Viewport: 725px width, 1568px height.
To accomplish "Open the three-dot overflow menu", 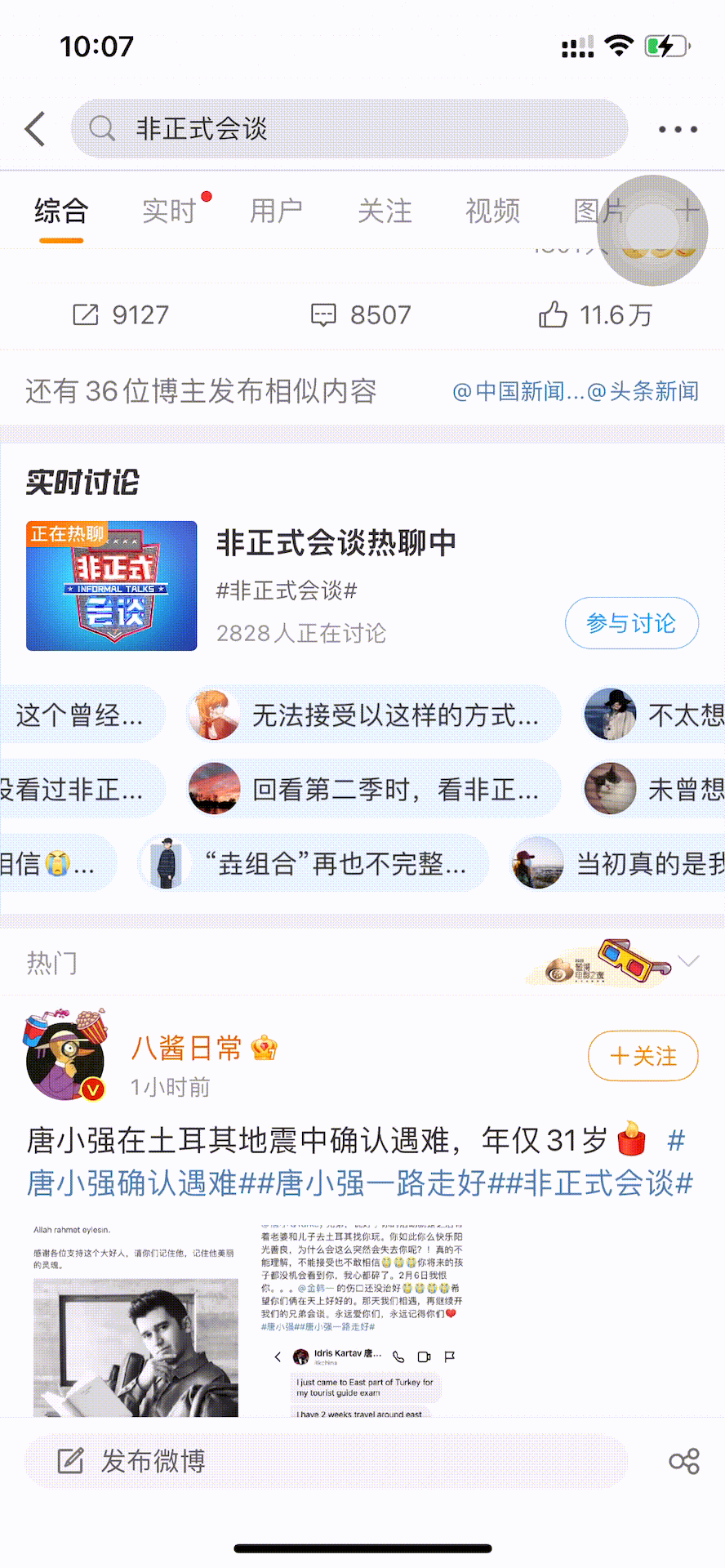I will (678, 129).
